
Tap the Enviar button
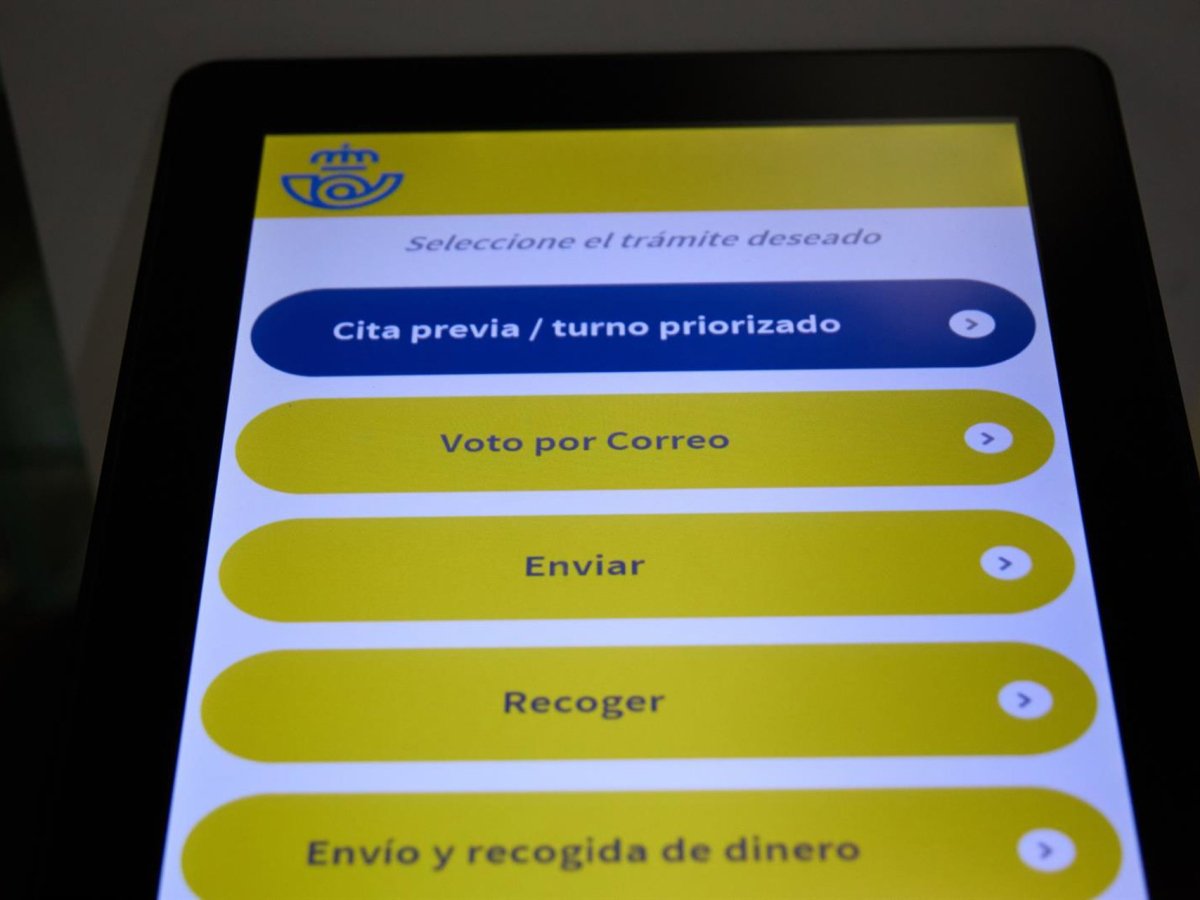point(645,566)
